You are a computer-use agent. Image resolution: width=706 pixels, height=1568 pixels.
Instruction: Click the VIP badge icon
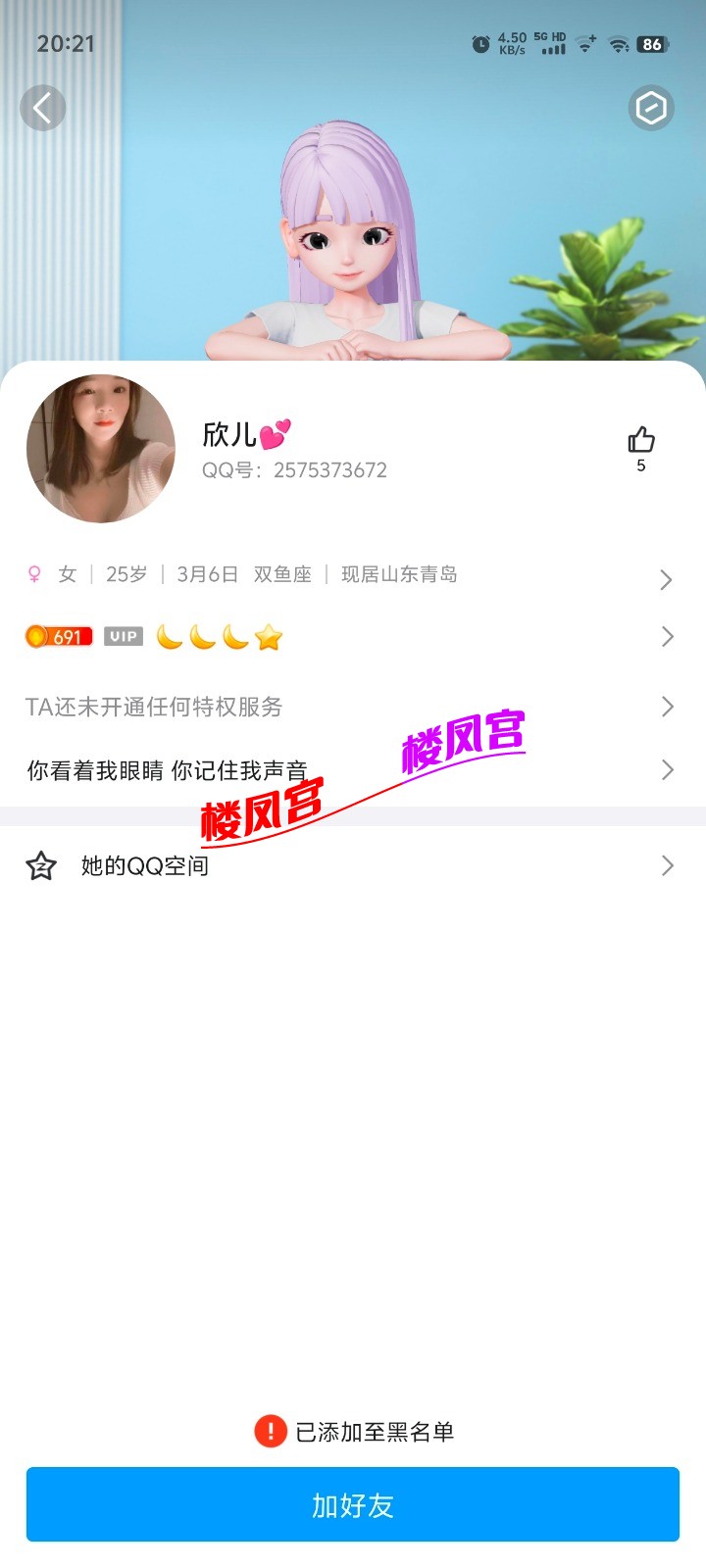click(x=123, y=636)
